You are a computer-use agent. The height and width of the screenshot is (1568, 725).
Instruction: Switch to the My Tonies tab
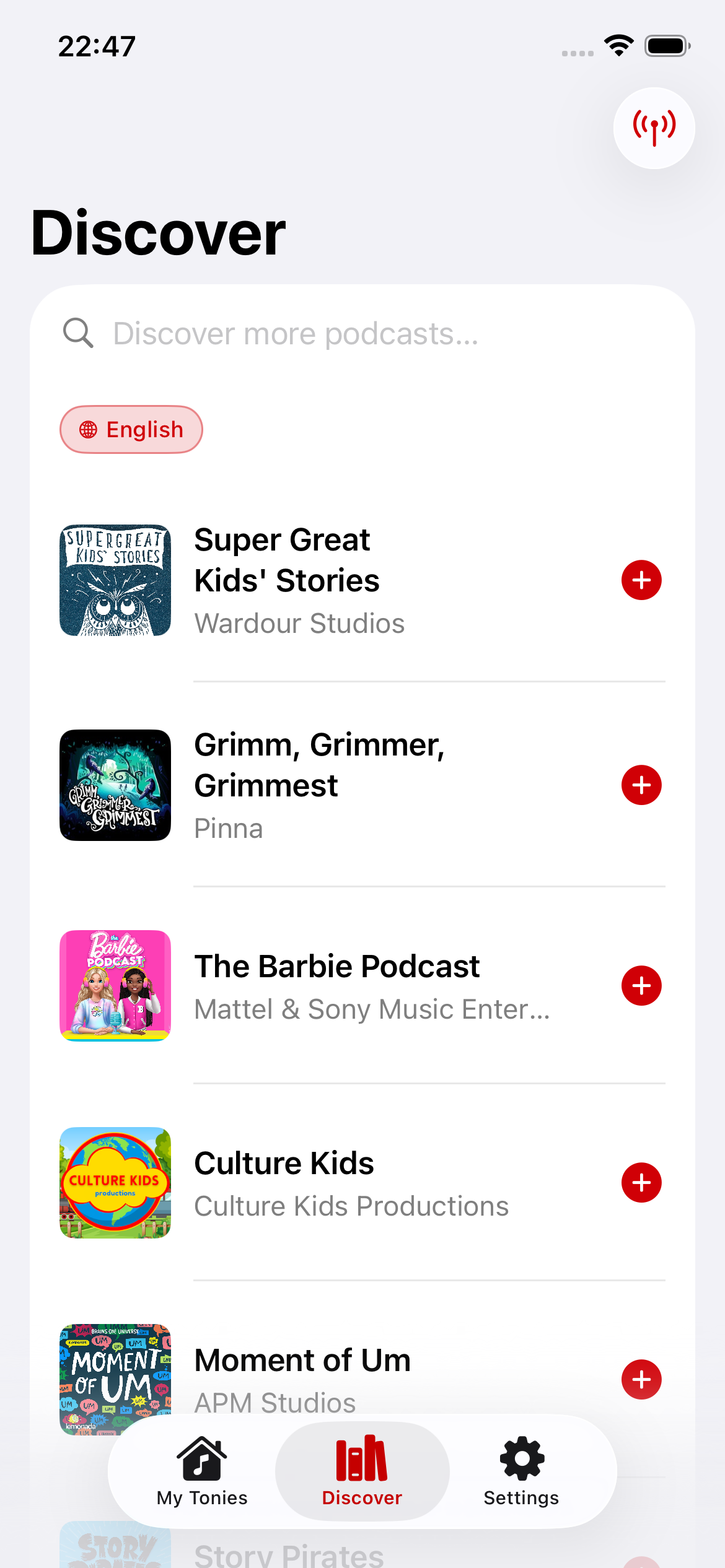pyautogui.click(x=202, y=1471)
